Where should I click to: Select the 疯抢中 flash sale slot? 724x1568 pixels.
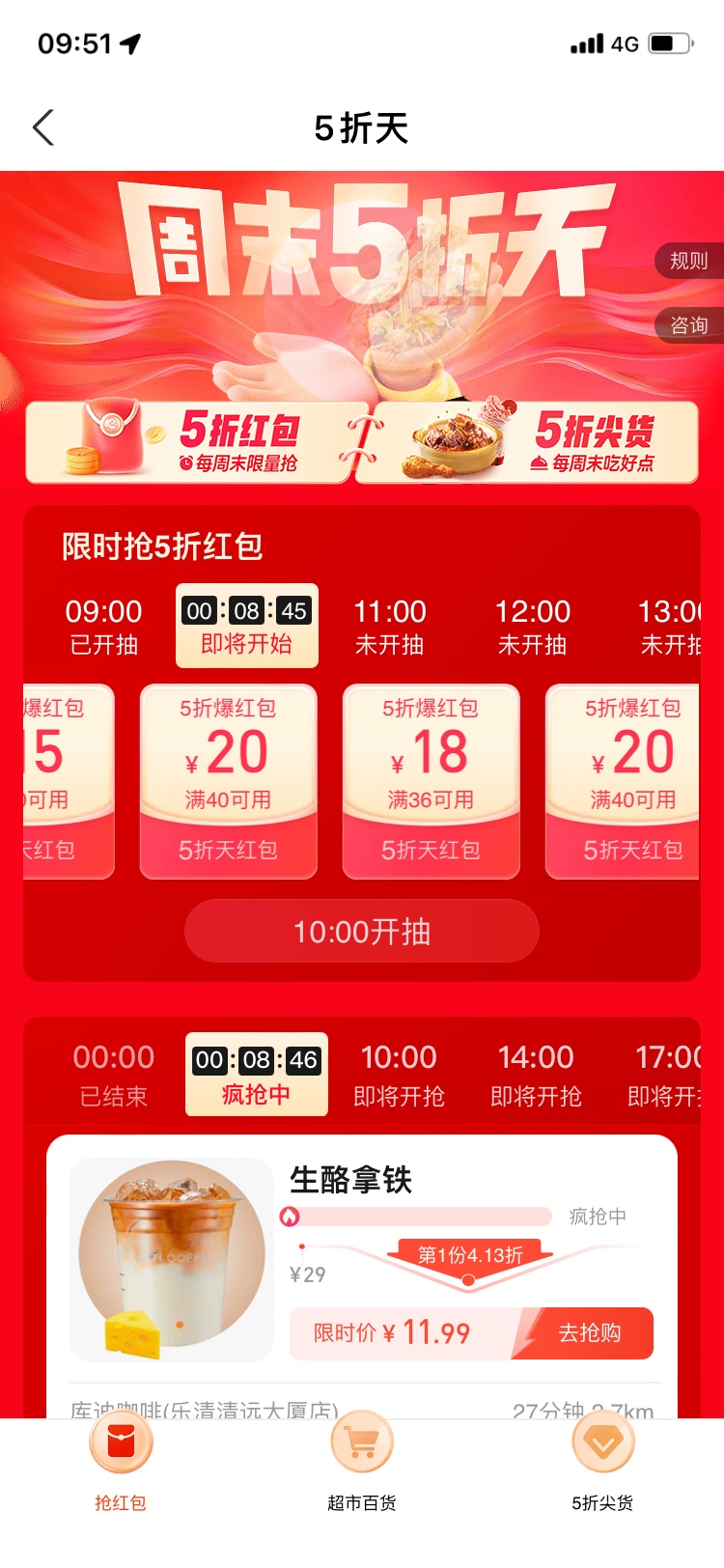click(x=256, y=1074)
